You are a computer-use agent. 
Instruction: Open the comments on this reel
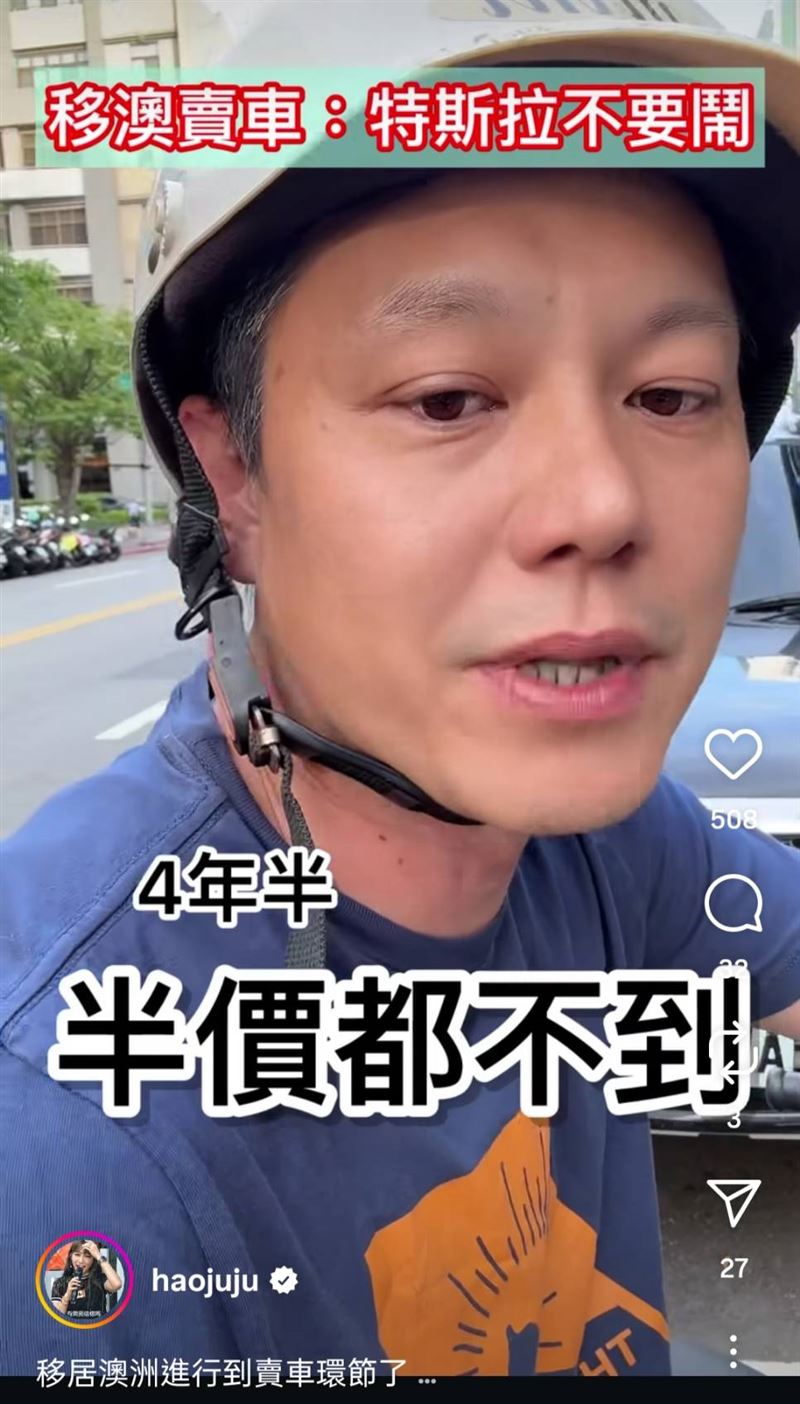pos(733,903)
